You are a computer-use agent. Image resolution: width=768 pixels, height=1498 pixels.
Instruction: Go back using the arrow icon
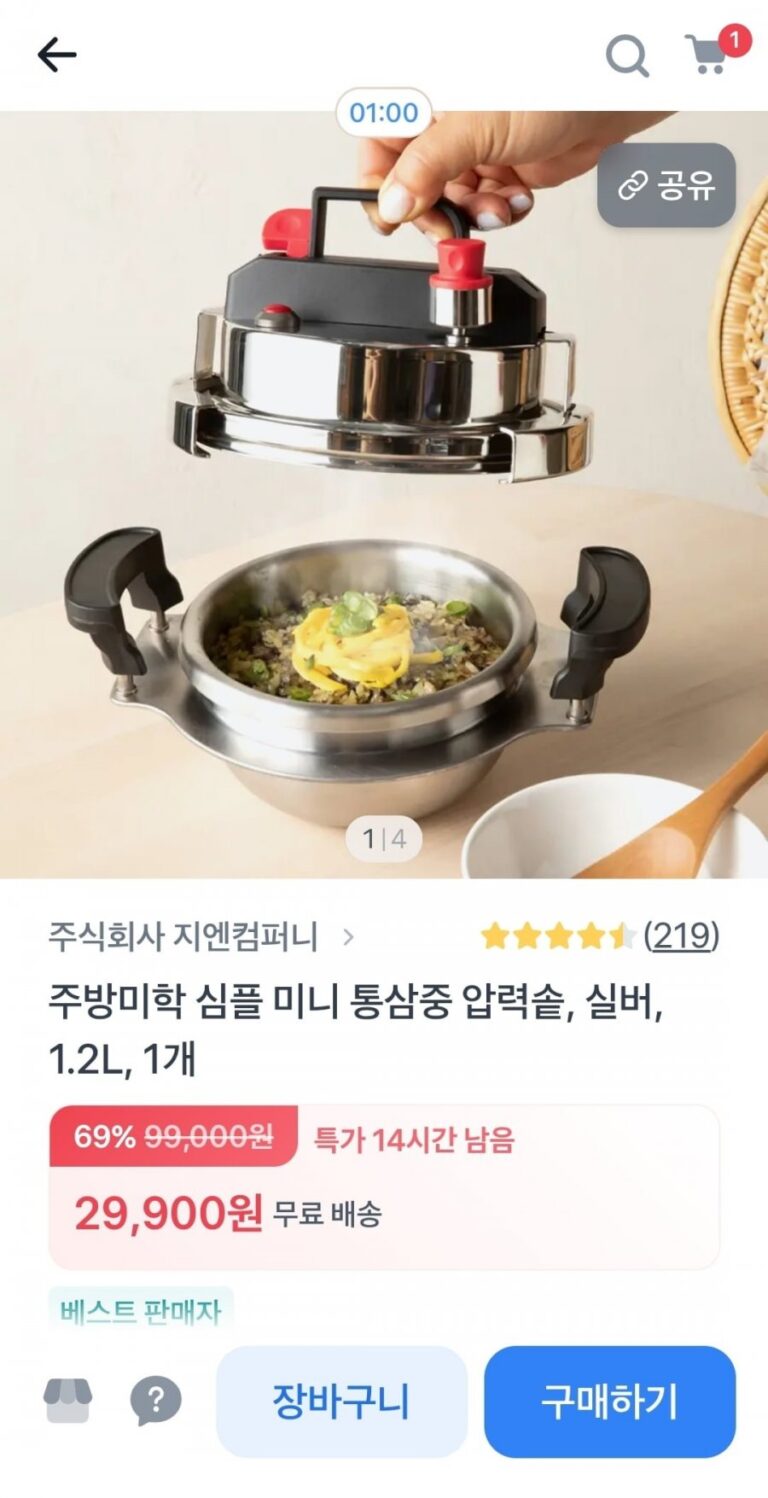[x=57, y=55]
